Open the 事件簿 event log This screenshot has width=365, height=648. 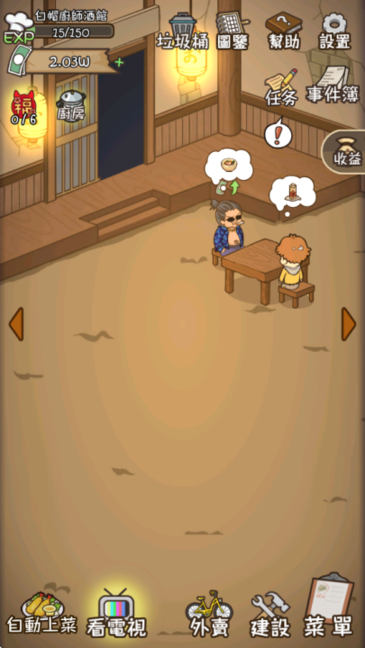[333, 86]
